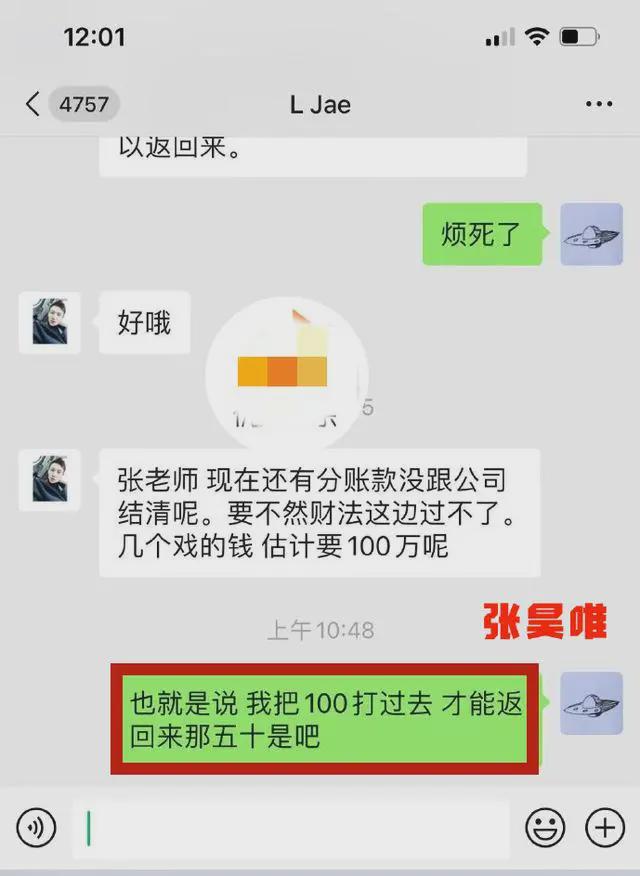Open the chat info overflow menu

598,104
